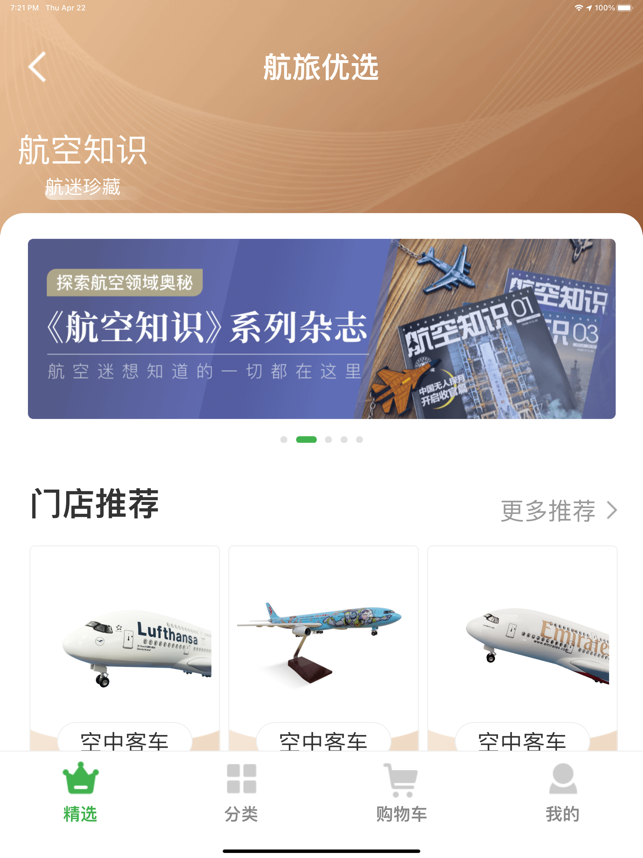This screenshot has width=643, height=858.
Task: Open 更多推荐 for more recommendations
Action: point(558,511)
